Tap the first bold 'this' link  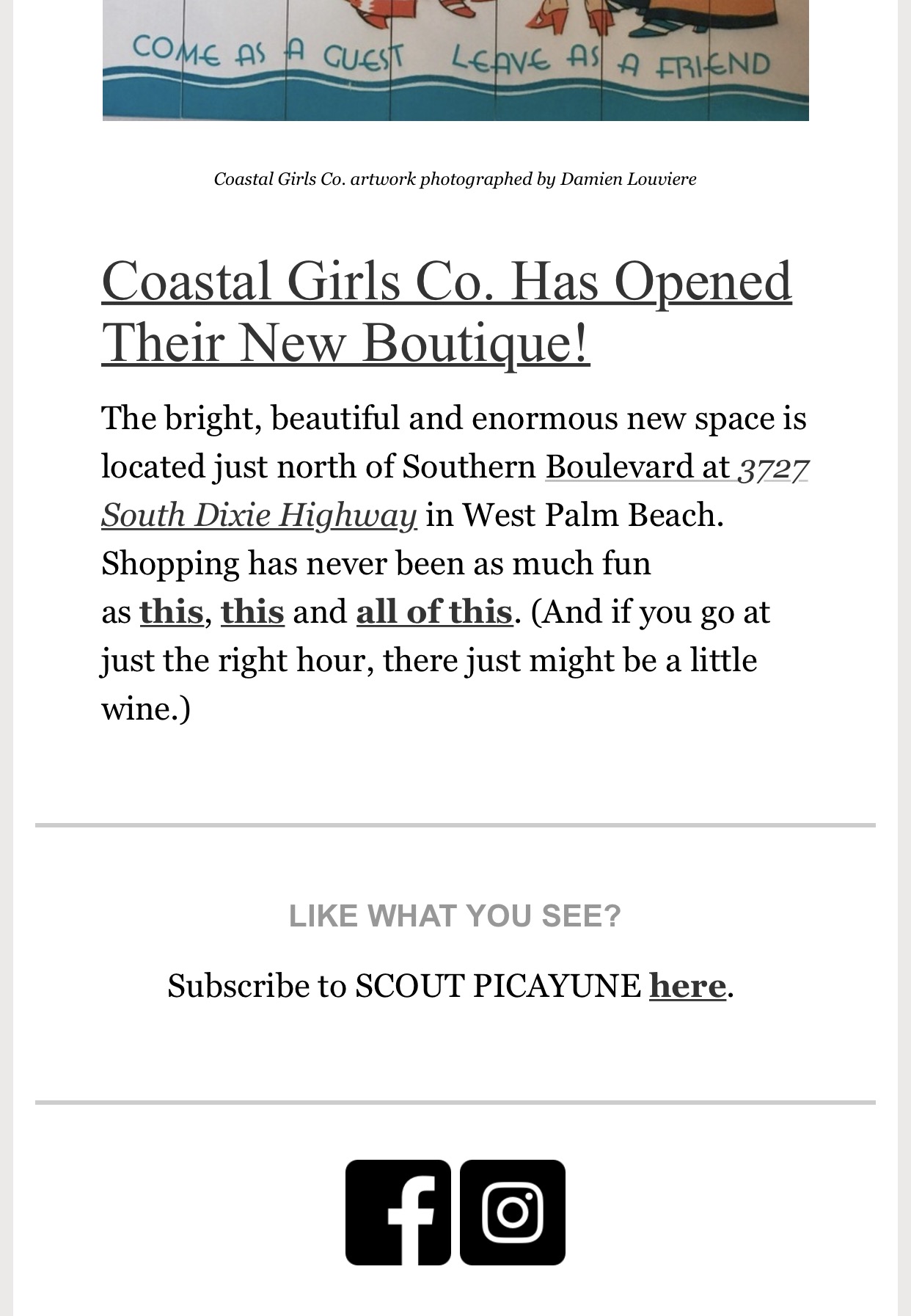pos(172,612)
